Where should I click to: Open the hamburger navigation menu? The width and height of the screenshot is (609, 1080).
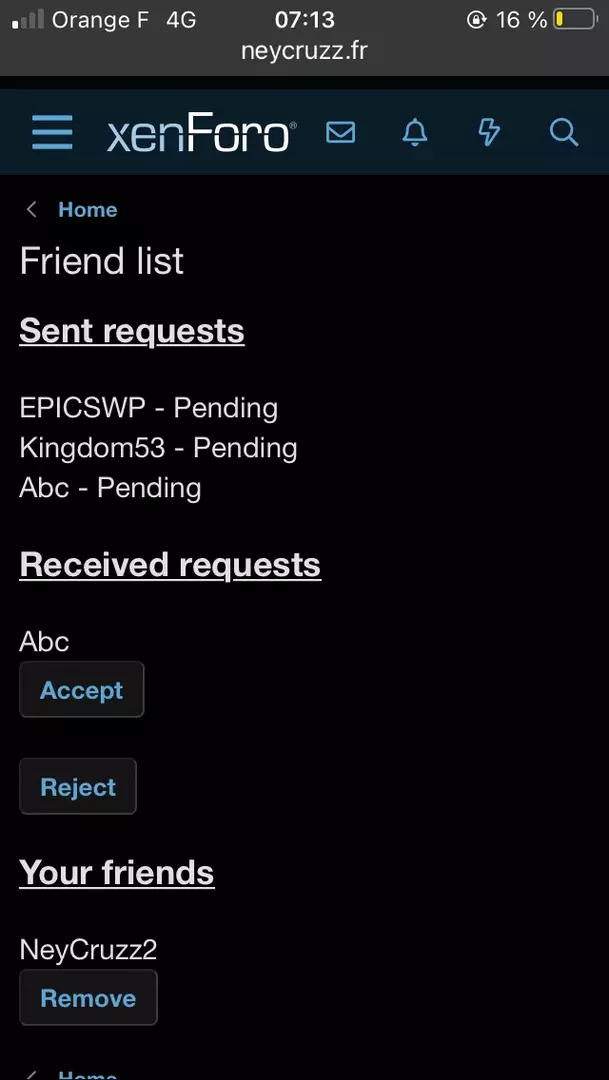click(52, 133)
